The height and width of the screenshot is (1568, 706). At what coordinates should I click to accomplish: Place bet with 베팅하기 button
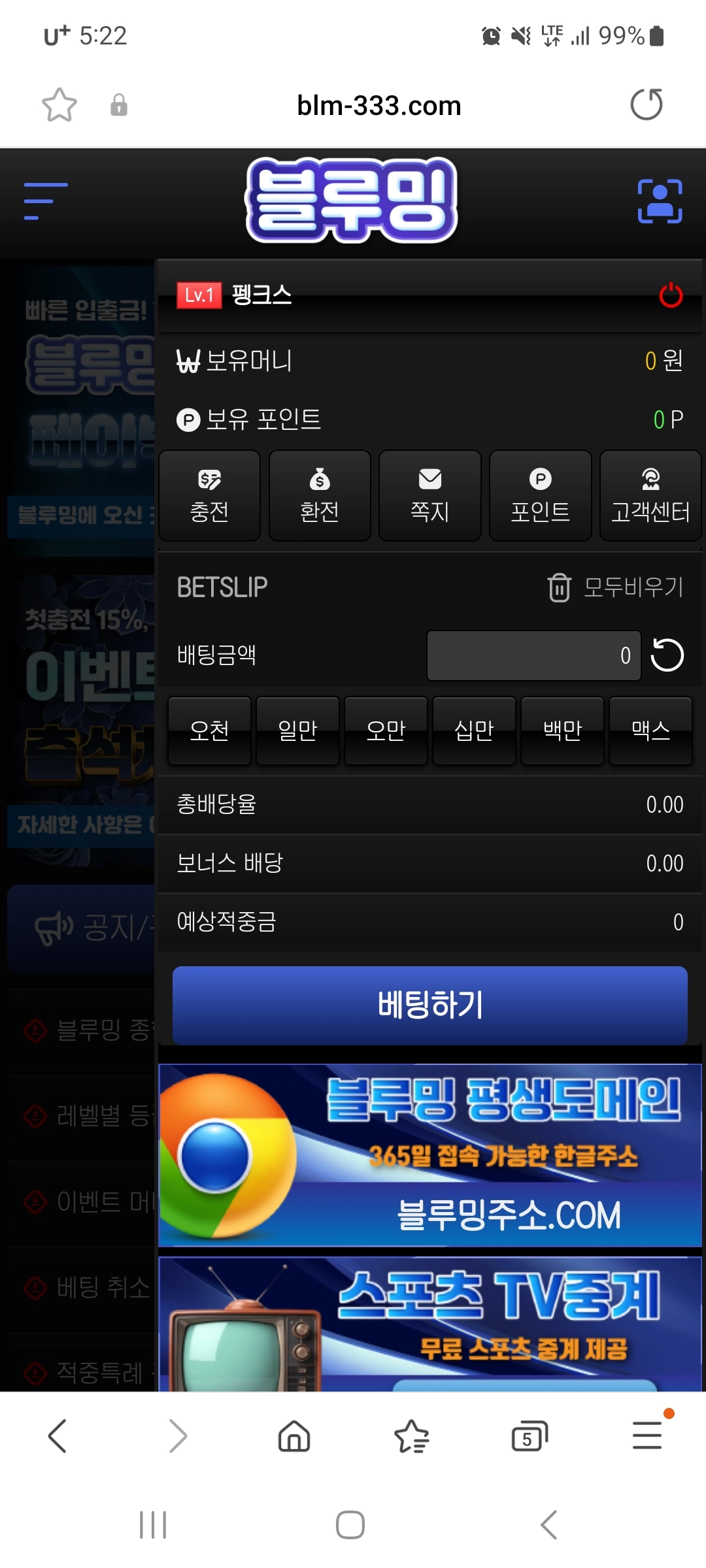[429, 1005]
